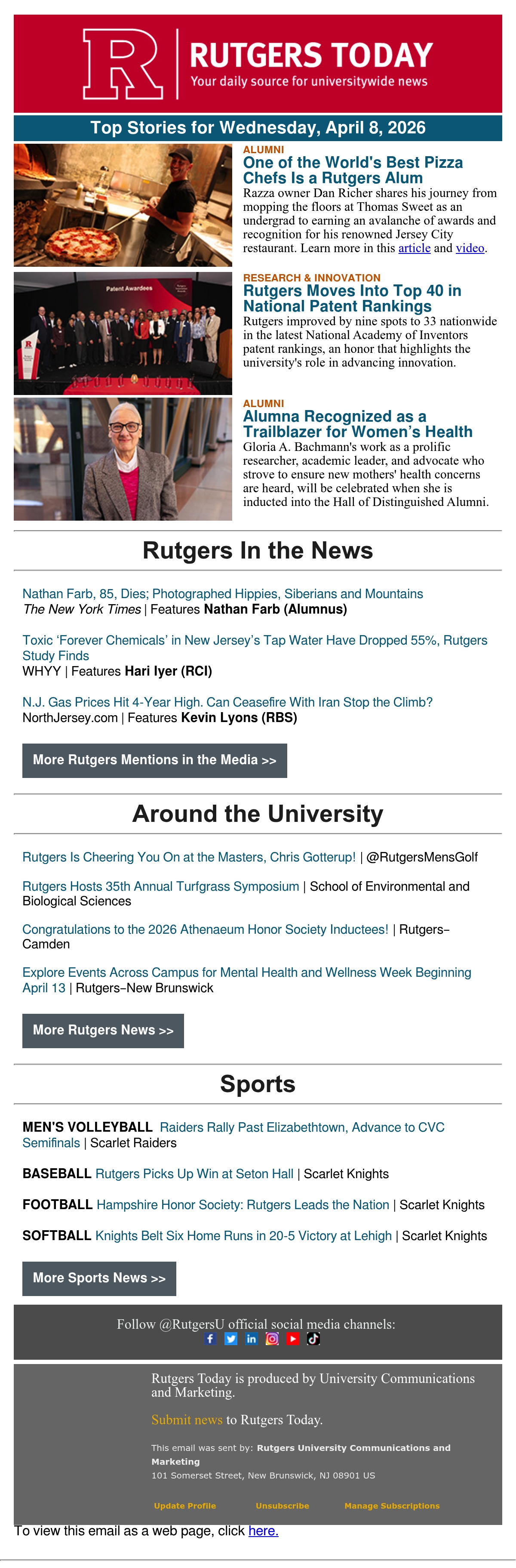Tap More Rutgers Mentions in the Media
The height and width of the screenshot is (1568, 516).
tap(154, 760)
